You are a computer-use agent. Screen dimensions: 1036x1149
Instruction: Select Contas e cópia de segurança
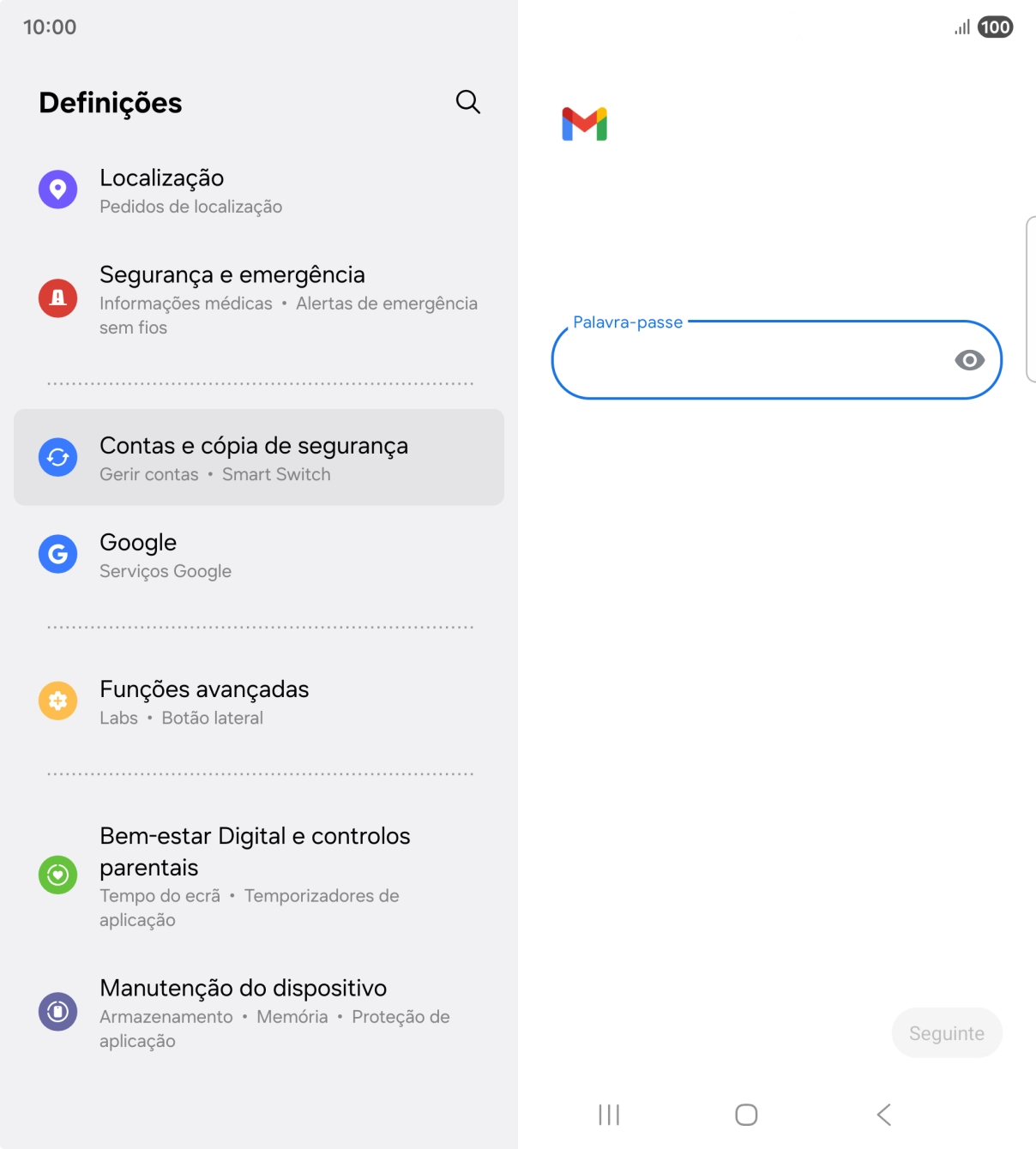[257, 458]
